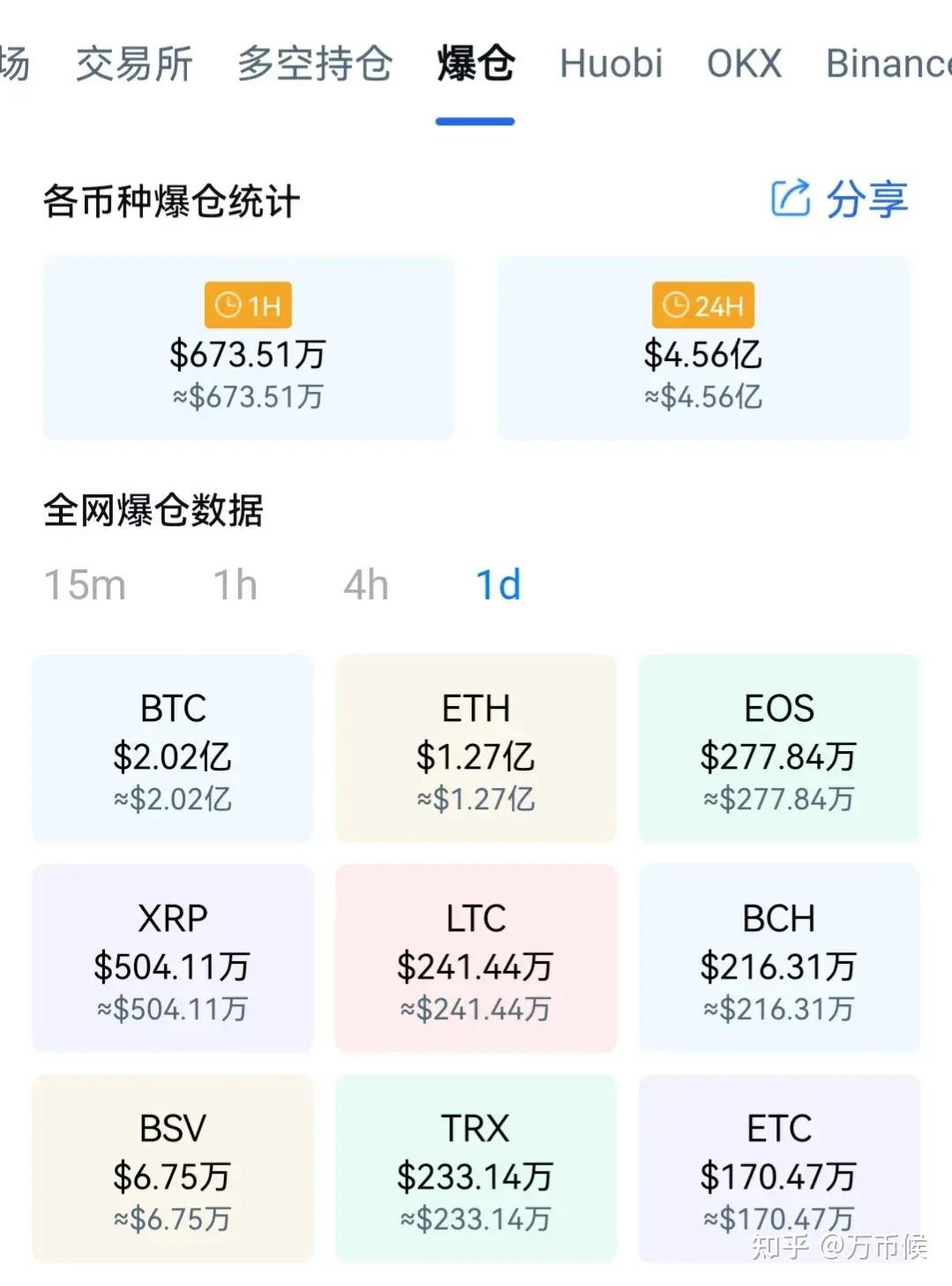Select the EOS liquidation card
This screenshot has width=952, height=1286.
778,748
